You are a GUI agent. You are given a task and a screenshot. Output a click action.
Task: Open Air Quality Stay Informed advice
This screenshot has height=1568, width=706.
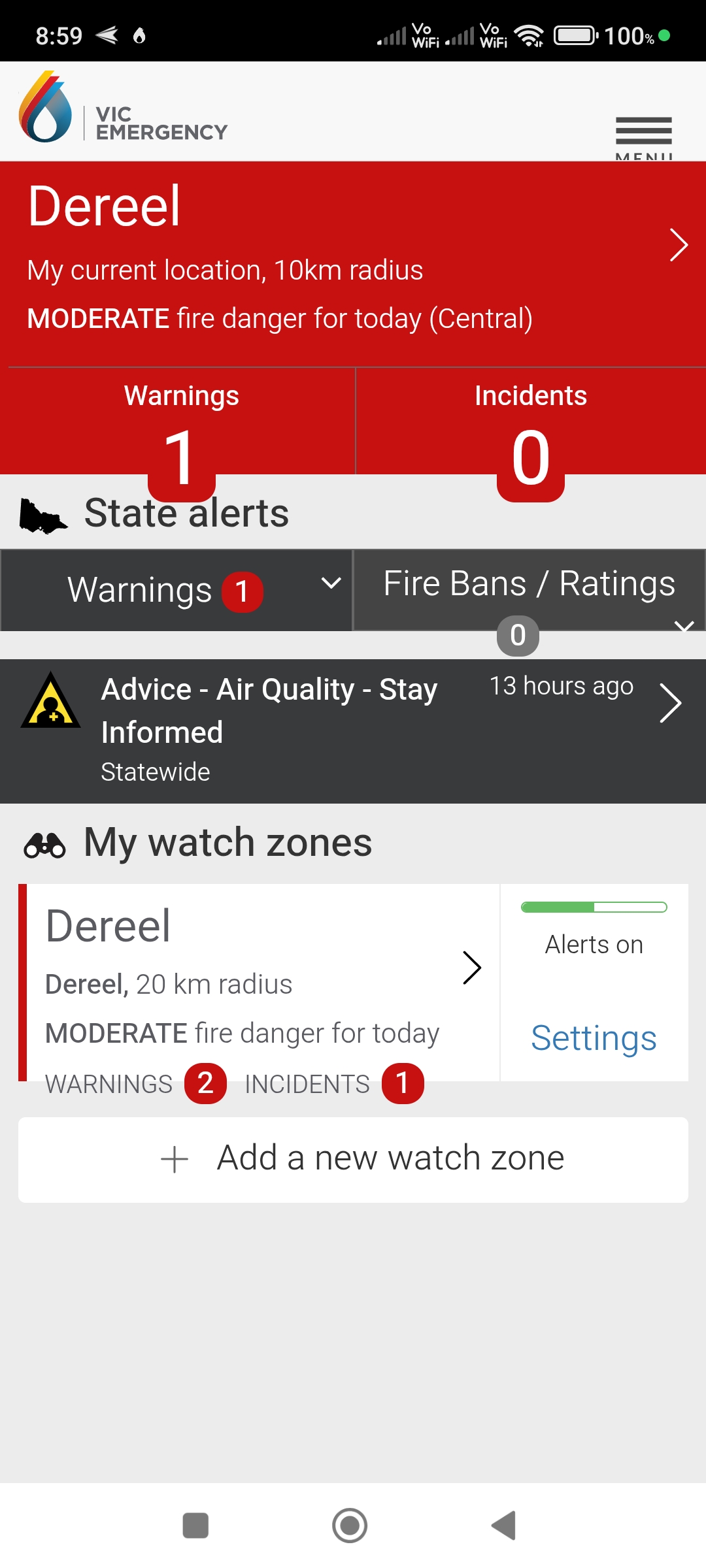353,730
